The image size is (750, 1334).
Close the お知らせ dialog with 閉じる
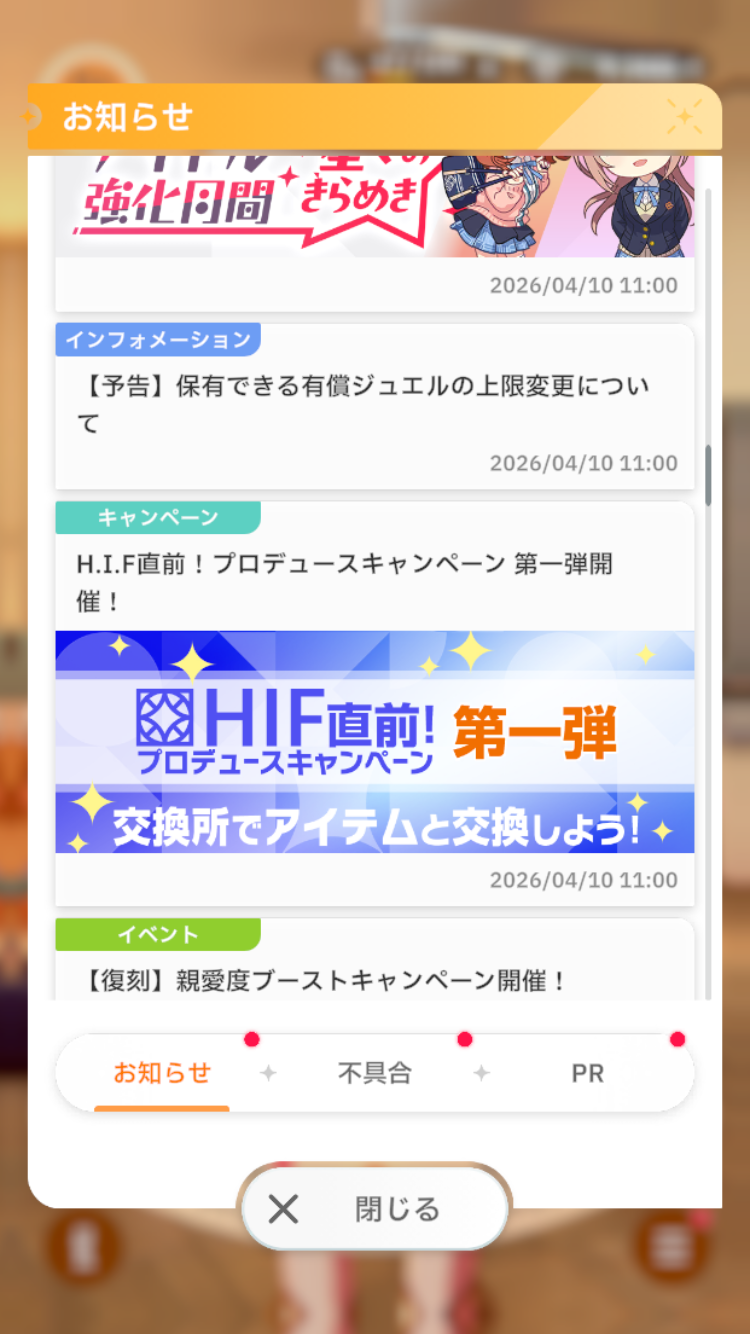(x=375, y=1209)
